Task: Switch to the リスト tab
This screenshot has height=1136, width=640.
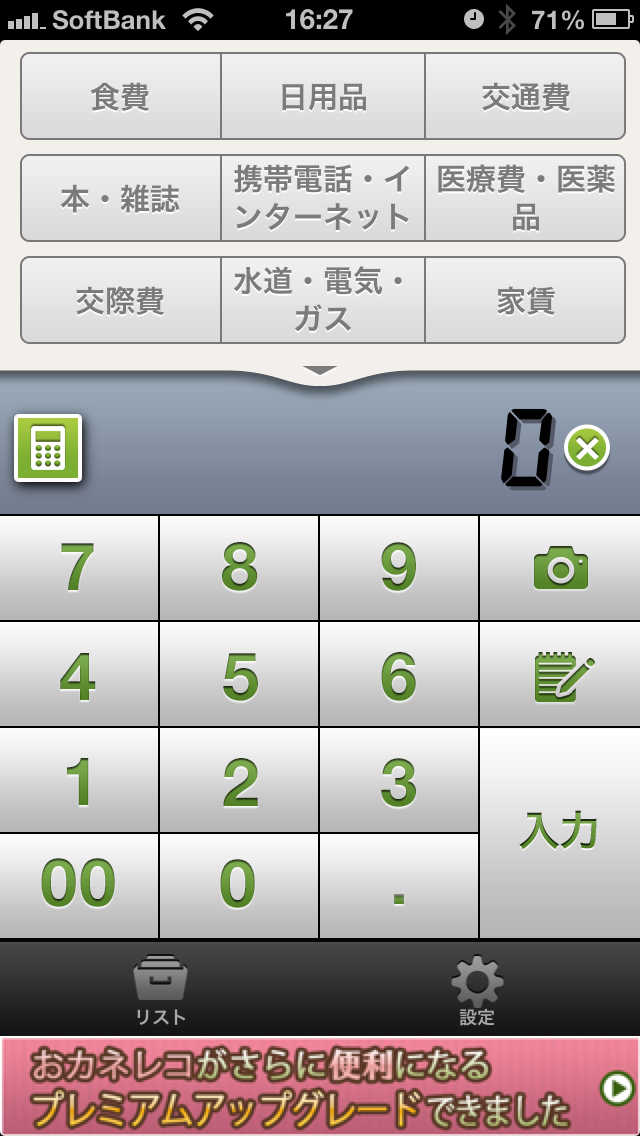Action: pos(161,990)
